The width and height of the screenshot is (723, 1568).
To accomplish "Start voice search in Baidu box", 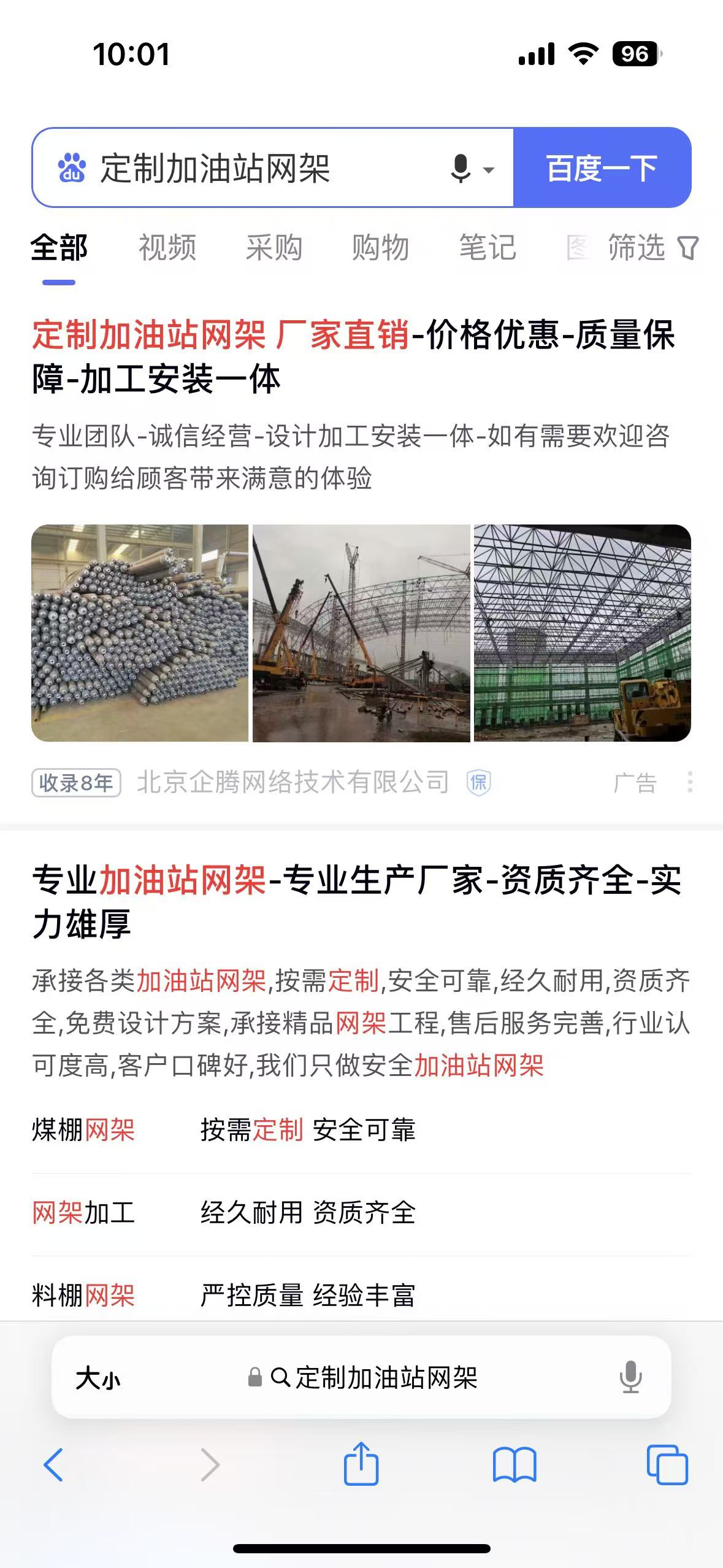I will 461,168.
